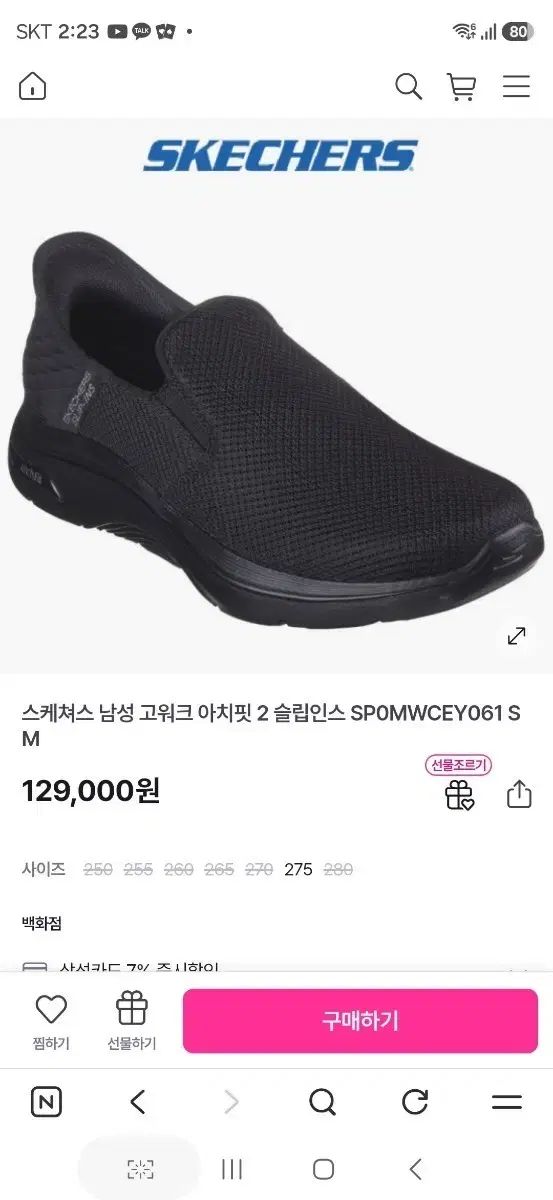Go to the shop home icon
This screenshot has width=553, height=1200.
pos(33,86)
